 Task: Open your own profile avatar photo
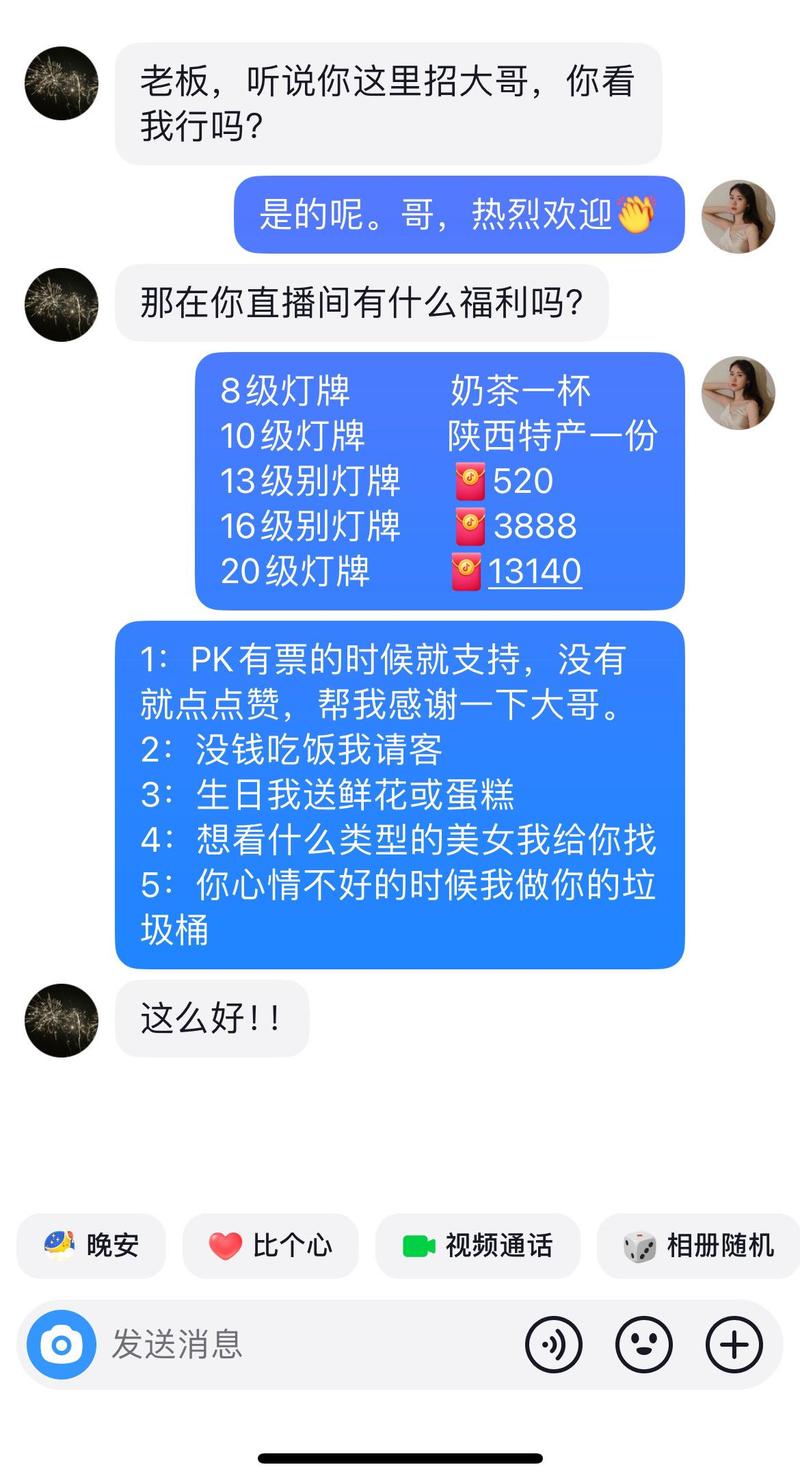point(738,217)
